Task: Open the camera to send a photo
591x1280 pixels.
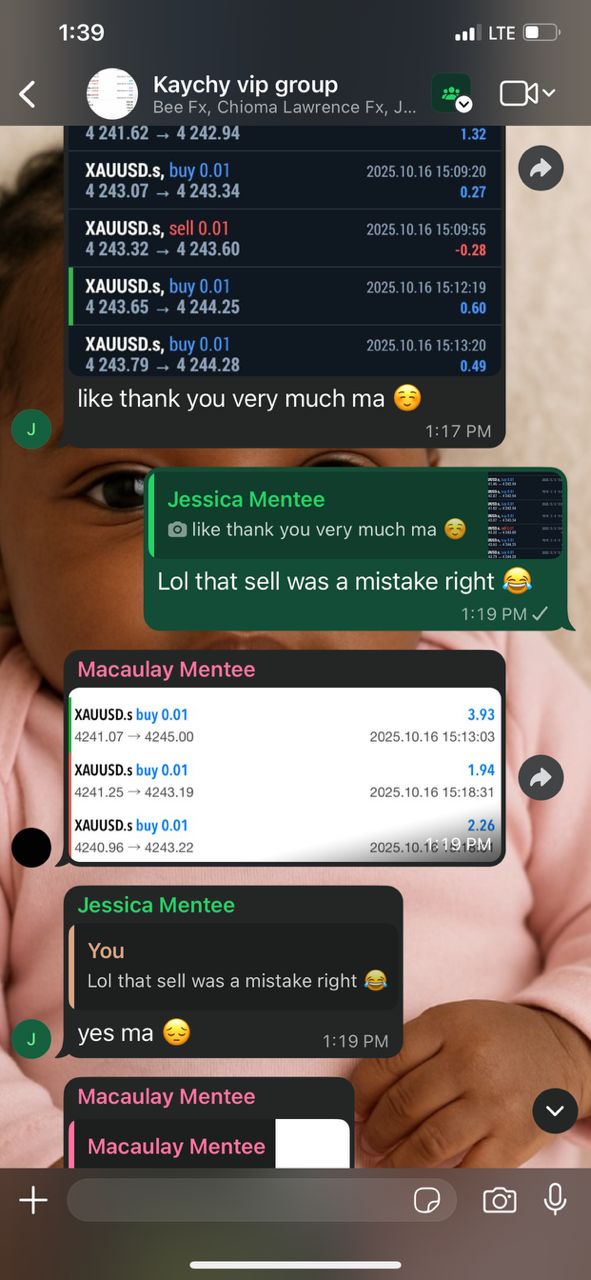Action: (499, 1200)
